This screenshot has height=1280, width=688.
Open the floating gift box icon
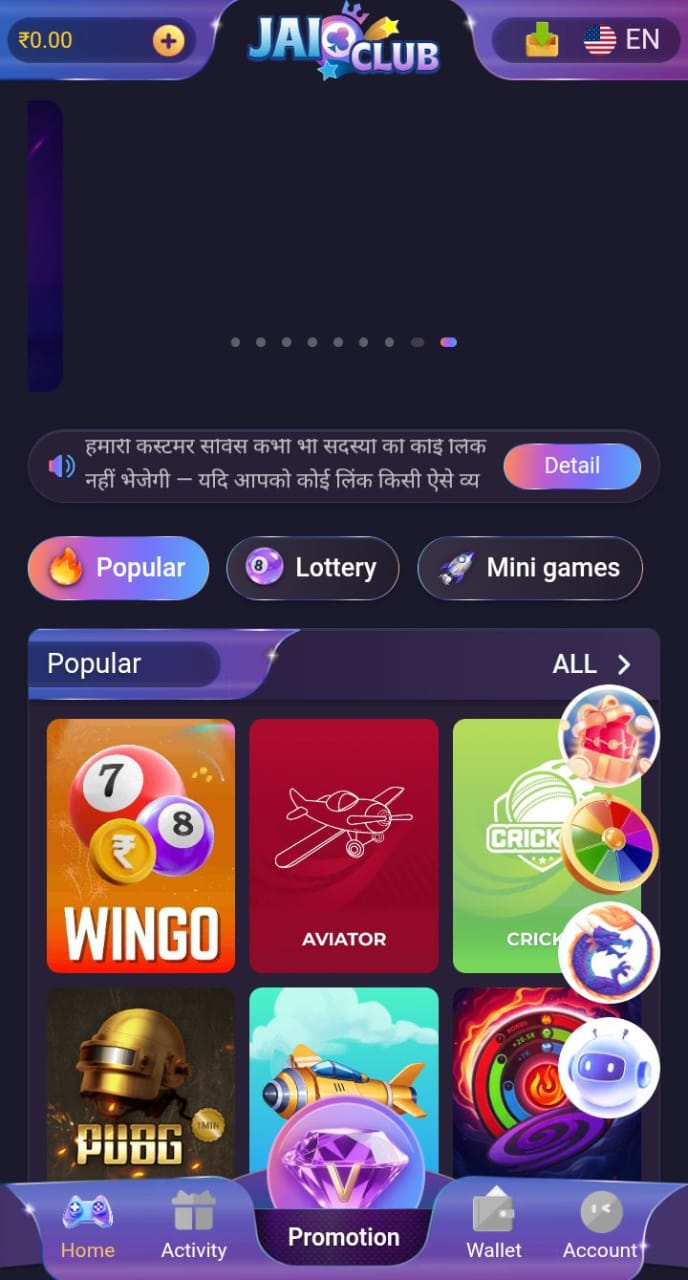[x=608, y=735]
